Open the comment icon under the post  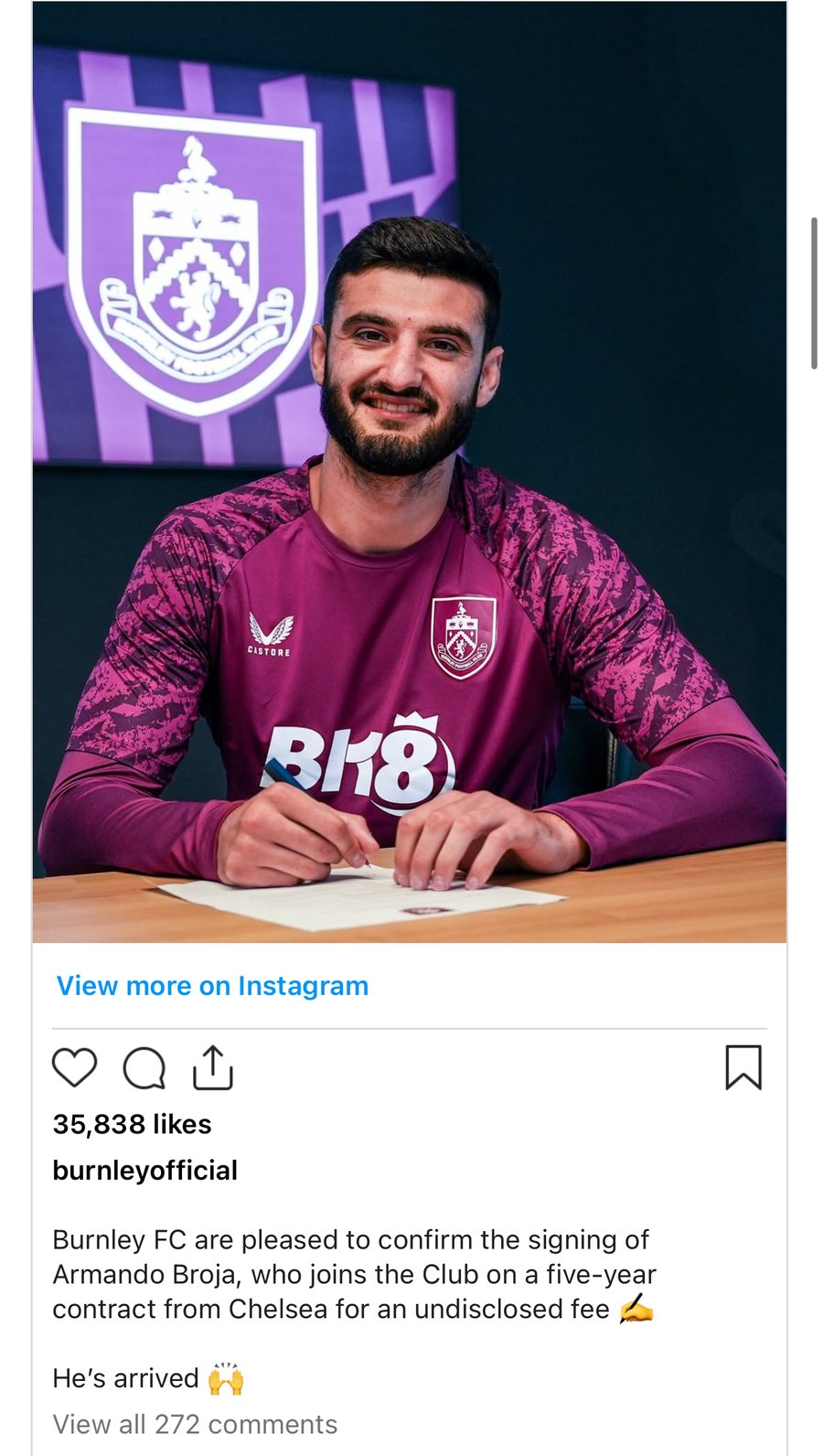click(x=144, y=1067)
